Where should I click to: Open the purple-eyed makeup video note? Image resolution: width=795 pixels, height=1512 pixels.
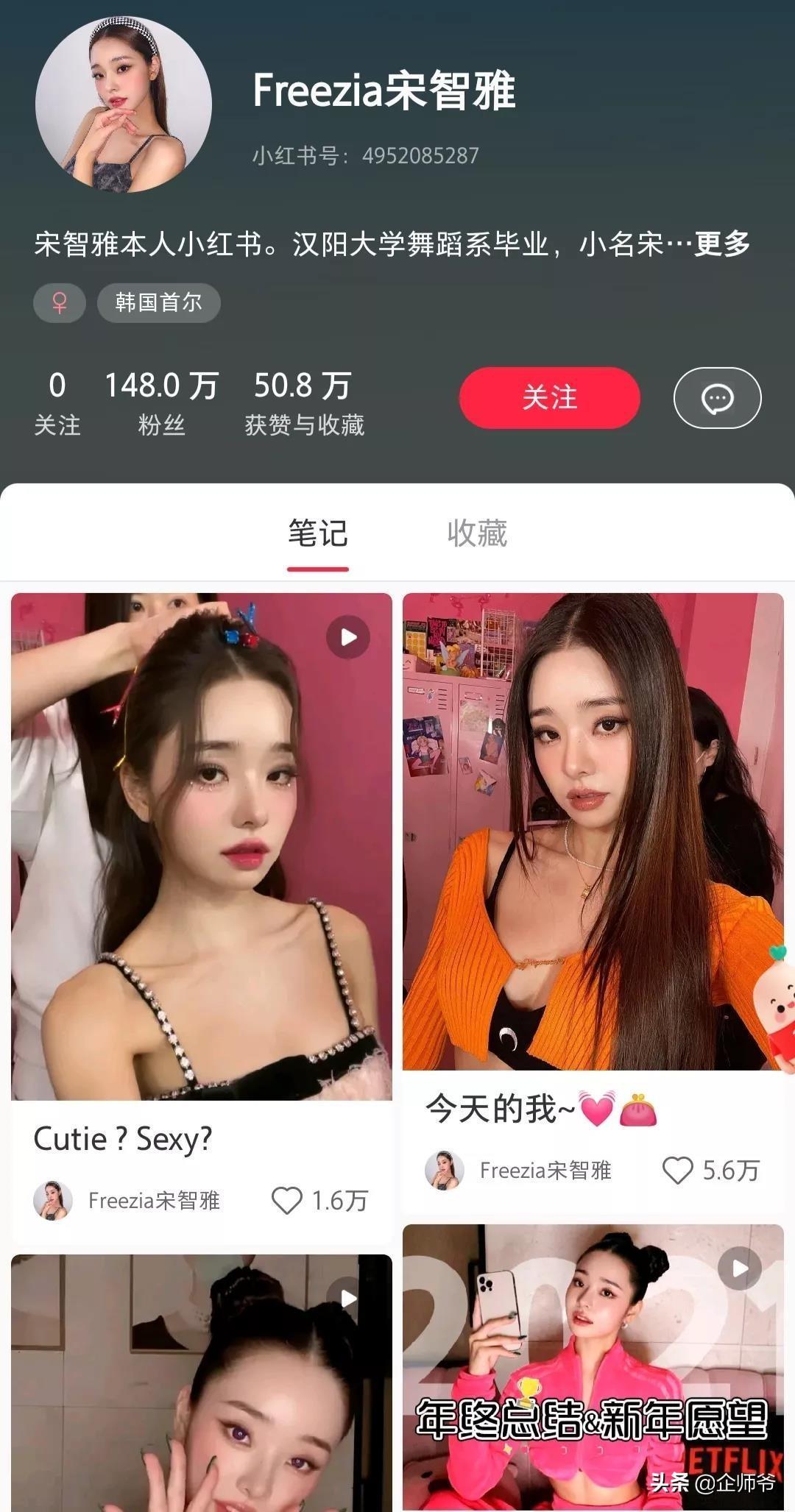pos(201,1383)
